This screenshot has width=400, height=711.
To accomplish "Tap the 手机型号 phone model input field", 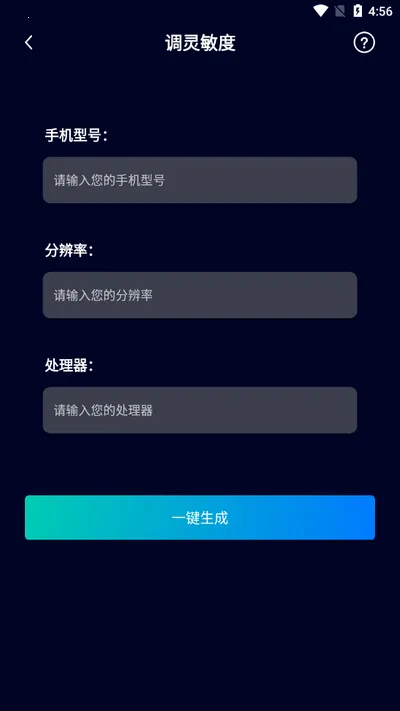I will (x=200, y=180).
